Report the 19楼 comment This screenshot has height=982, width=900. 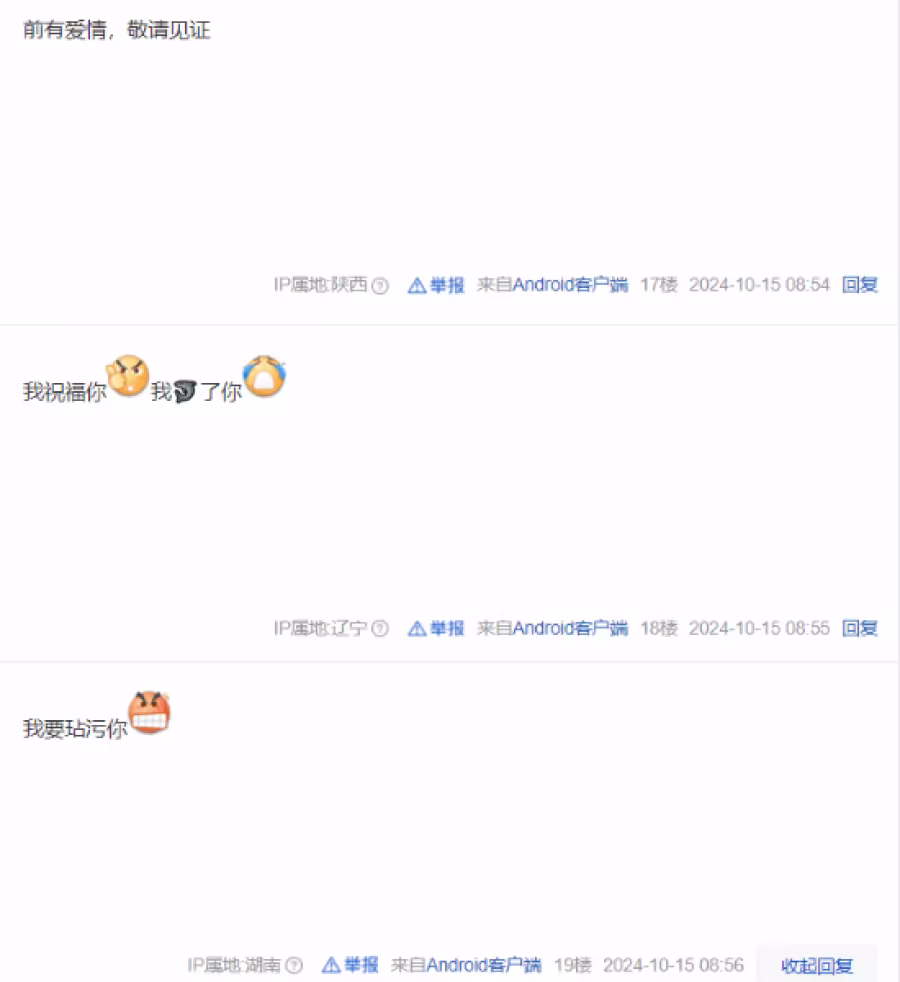pos(351,965)
